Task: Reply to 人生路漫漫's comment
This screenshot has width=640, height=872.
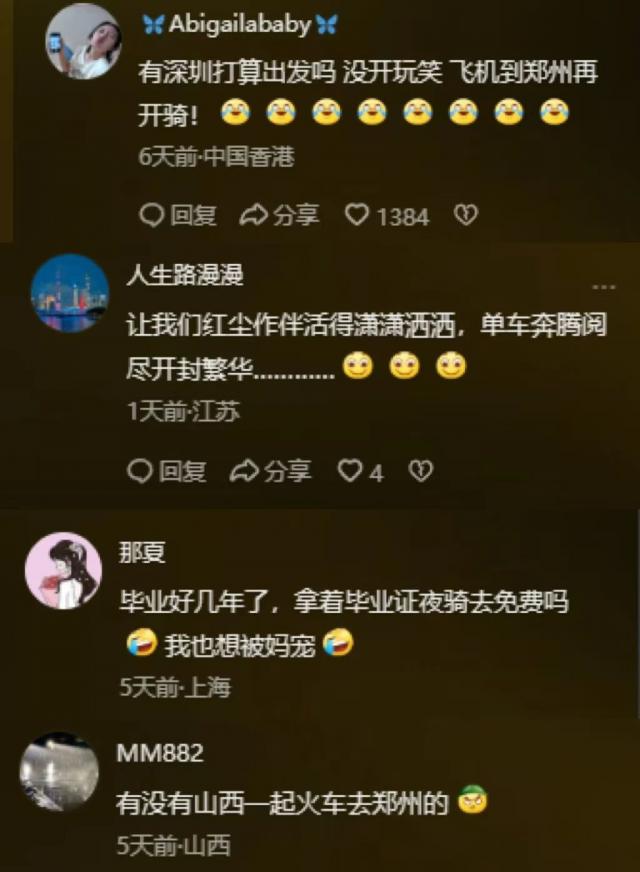Action: [168, 471]
